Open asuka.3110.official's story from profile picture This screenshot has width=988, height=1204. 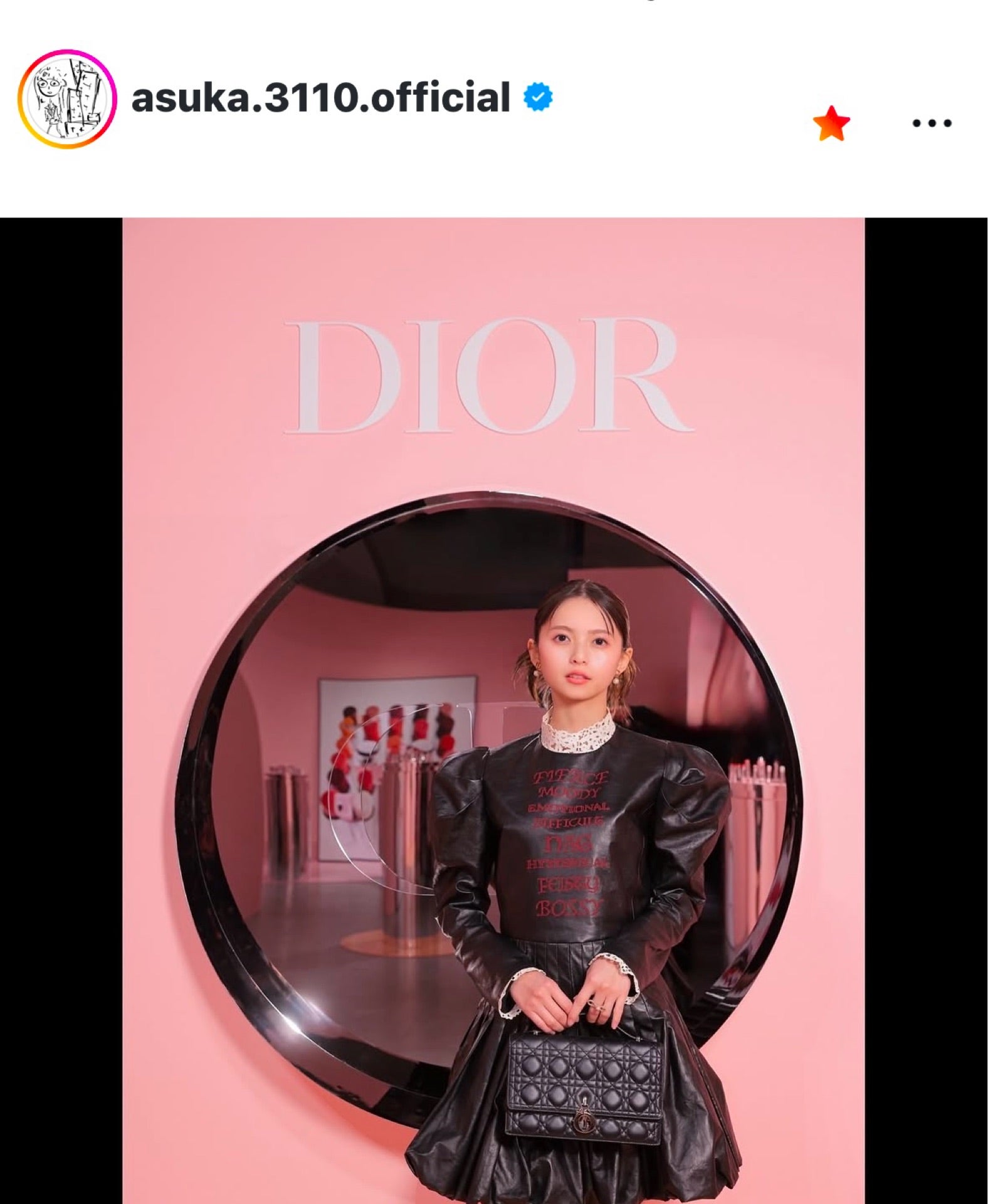tap(67, 99)
